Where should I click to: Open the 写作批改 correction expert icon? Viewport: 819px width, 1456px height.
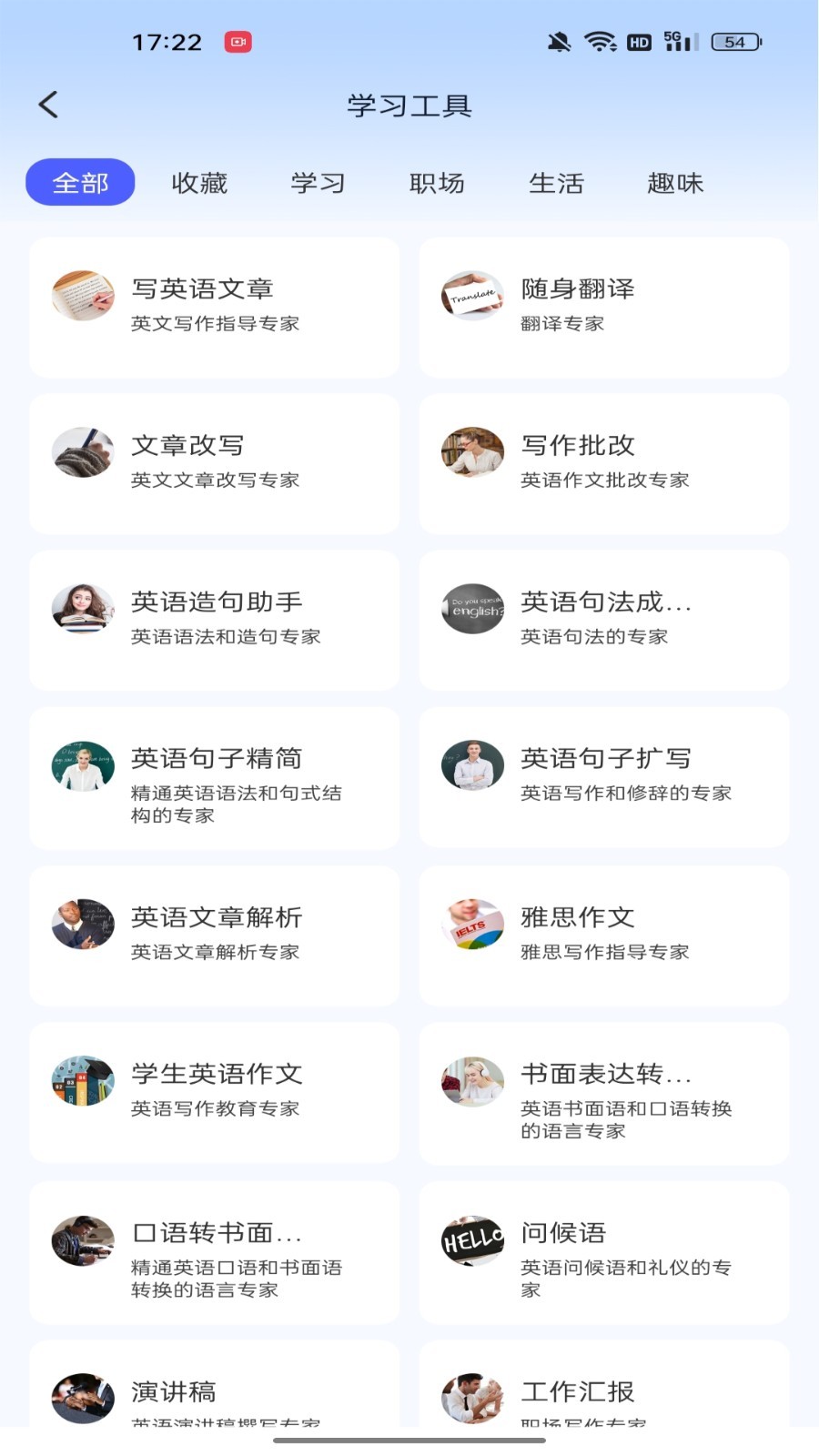point(471,452)
